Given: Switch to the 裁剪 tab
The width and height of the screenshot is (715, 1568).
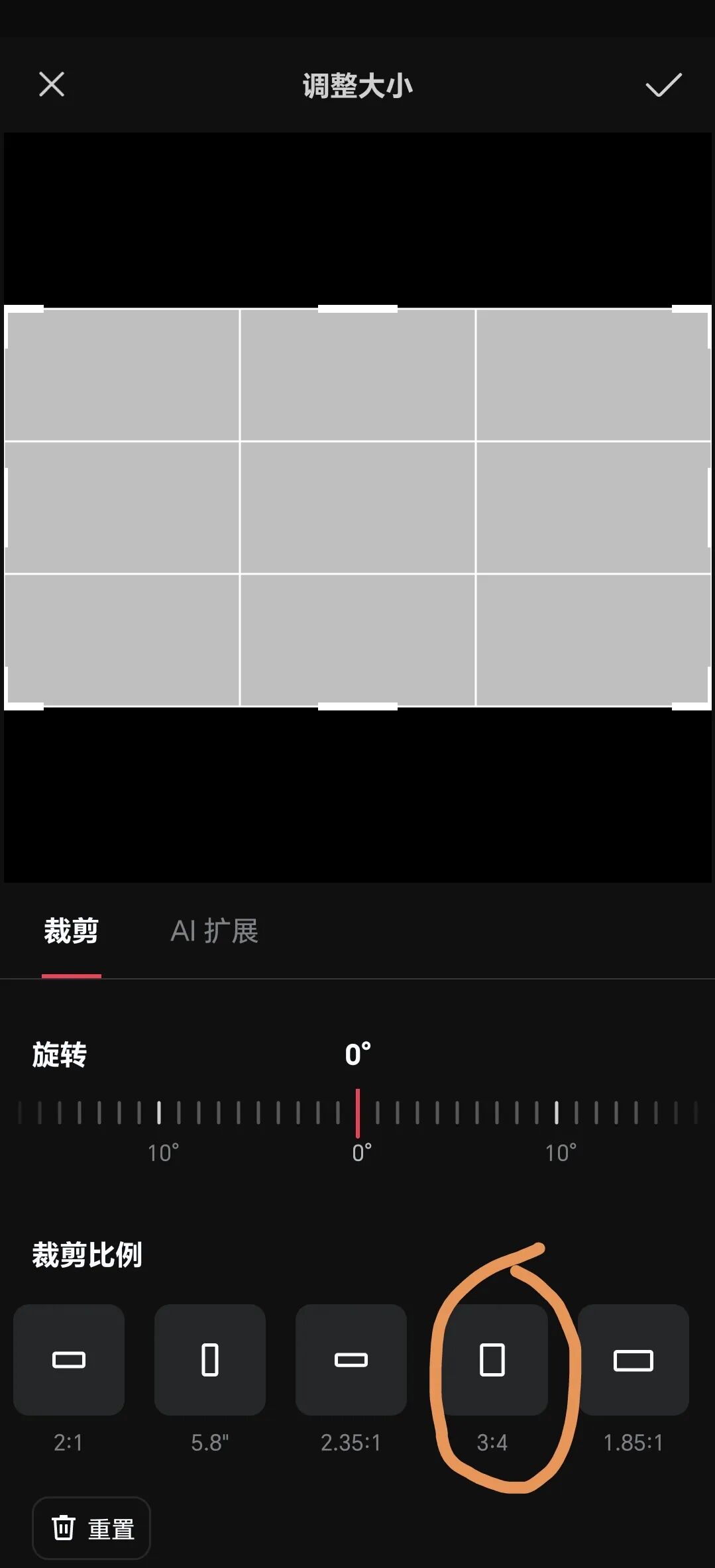Looking at the screenshot, I should [x=72, y=930].
